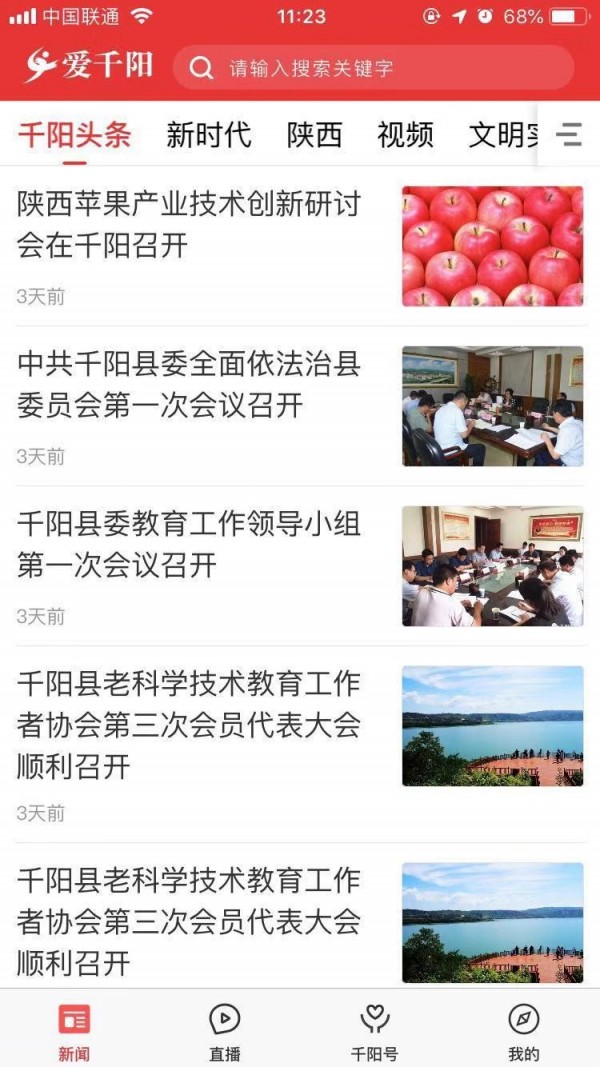
Task: Open the 陕西苹果产业技术创新研讨会 article
Action: click(189, 225)
